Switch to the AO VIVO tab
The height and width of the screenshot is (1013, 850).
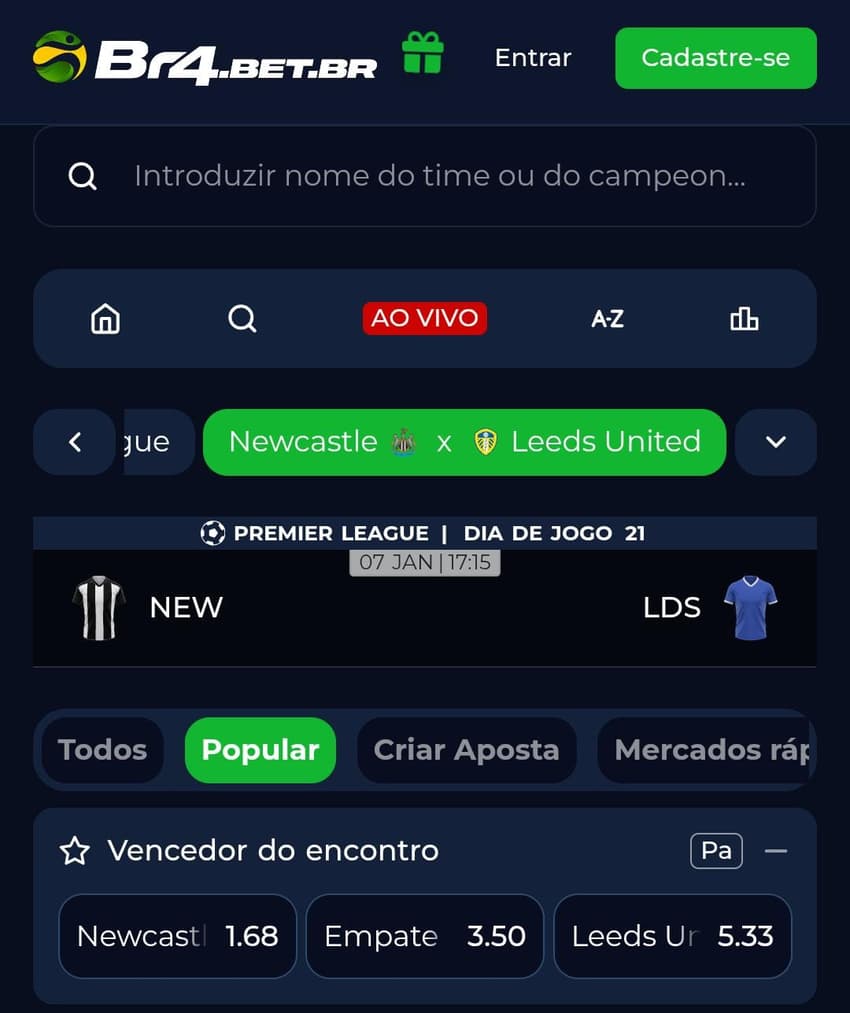[x=424, y=318]
